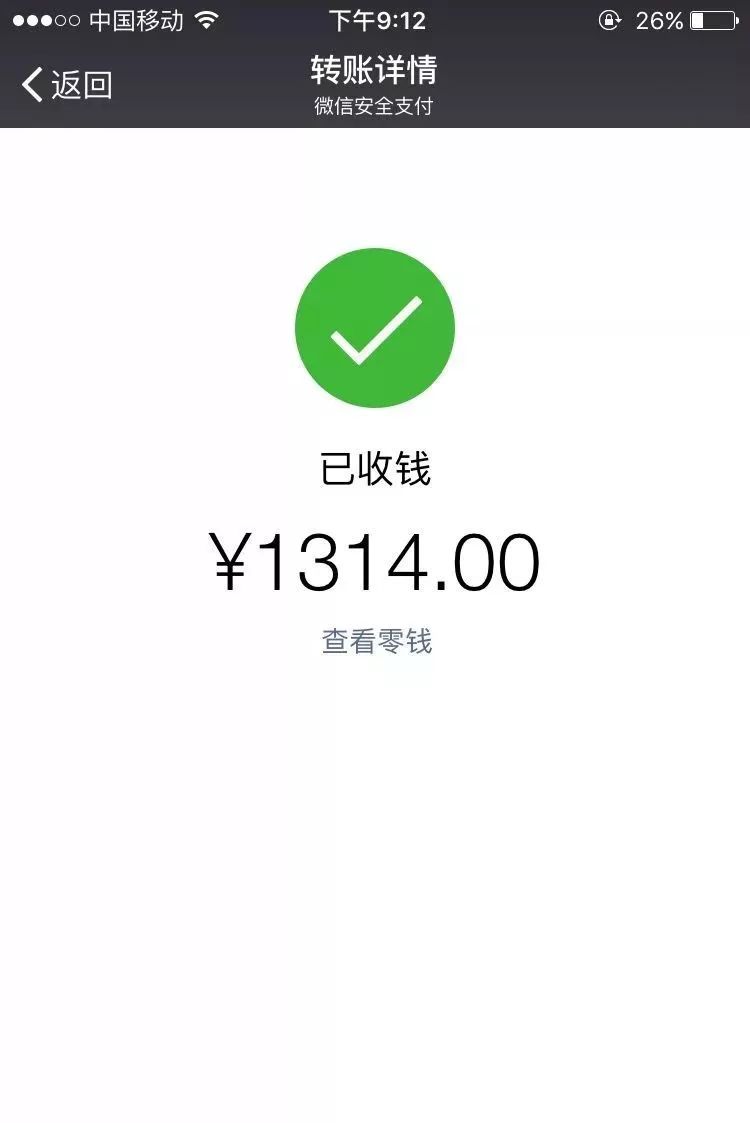This screenshot has width=750, height=1123.
Task: Tap the 微信安全支付 subtitle
Action: click(375, 104)
